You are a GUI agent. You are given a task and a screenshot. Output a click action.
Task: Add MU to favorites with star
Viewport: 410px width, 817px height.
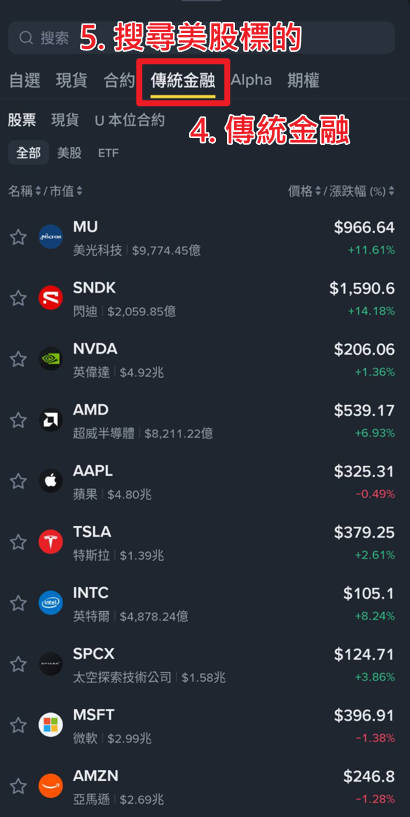[x=18, y=238]
